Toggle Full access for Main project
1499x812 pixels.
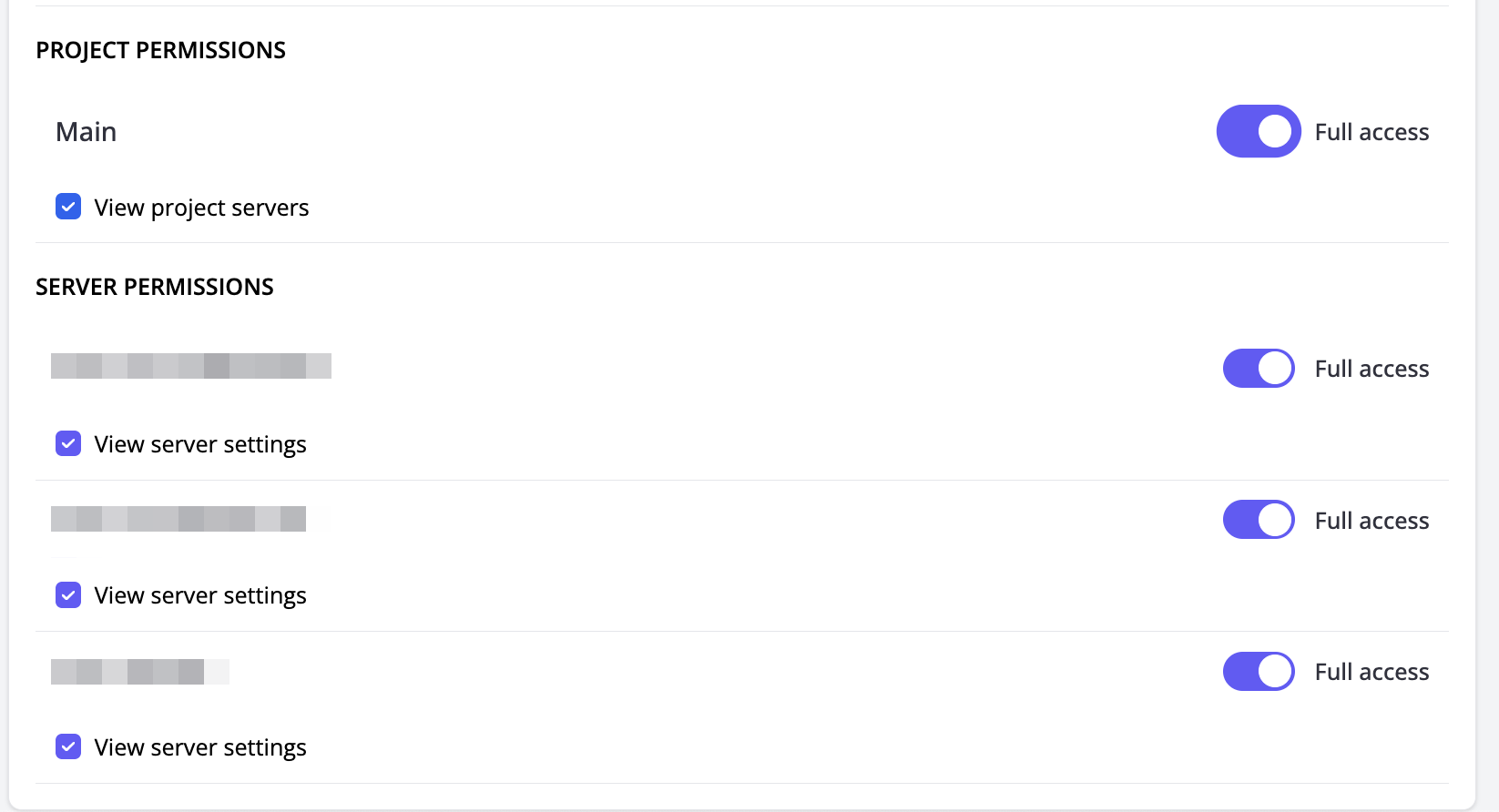point(1258,132)
